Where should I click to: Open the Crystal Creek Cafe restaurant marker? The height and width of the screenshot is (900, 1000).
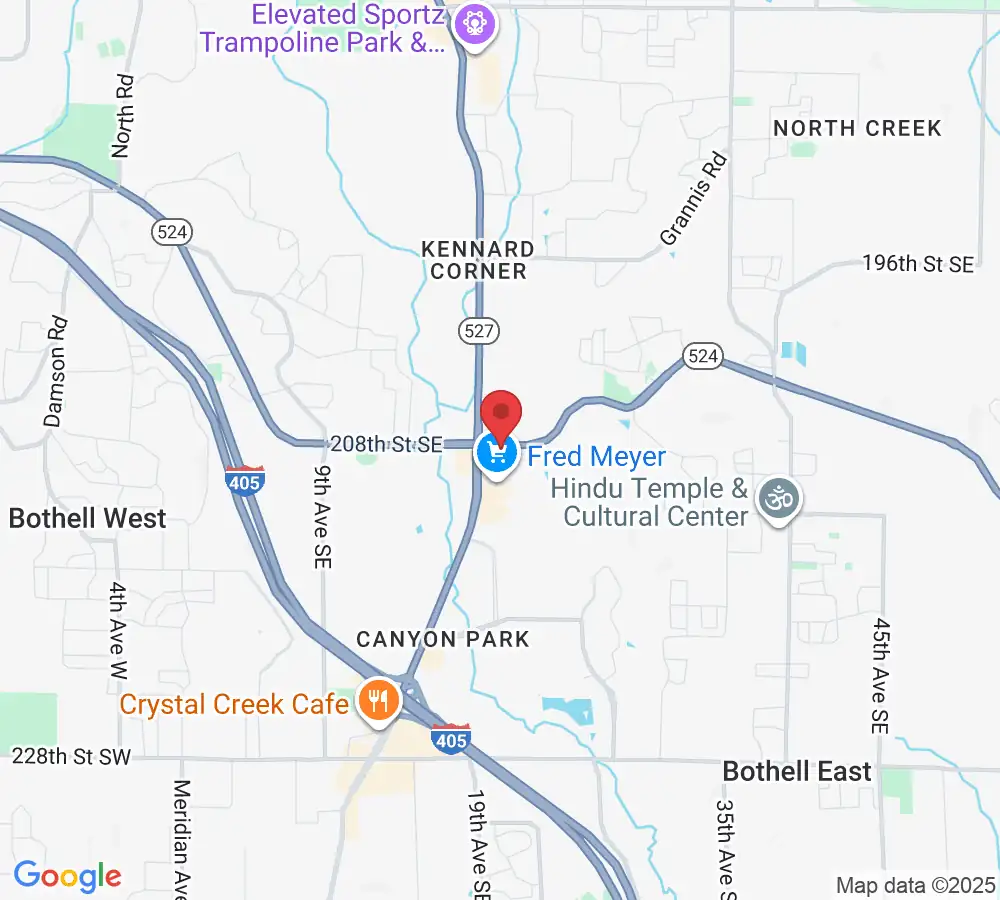pyautogui.click(x=378, y=702)
